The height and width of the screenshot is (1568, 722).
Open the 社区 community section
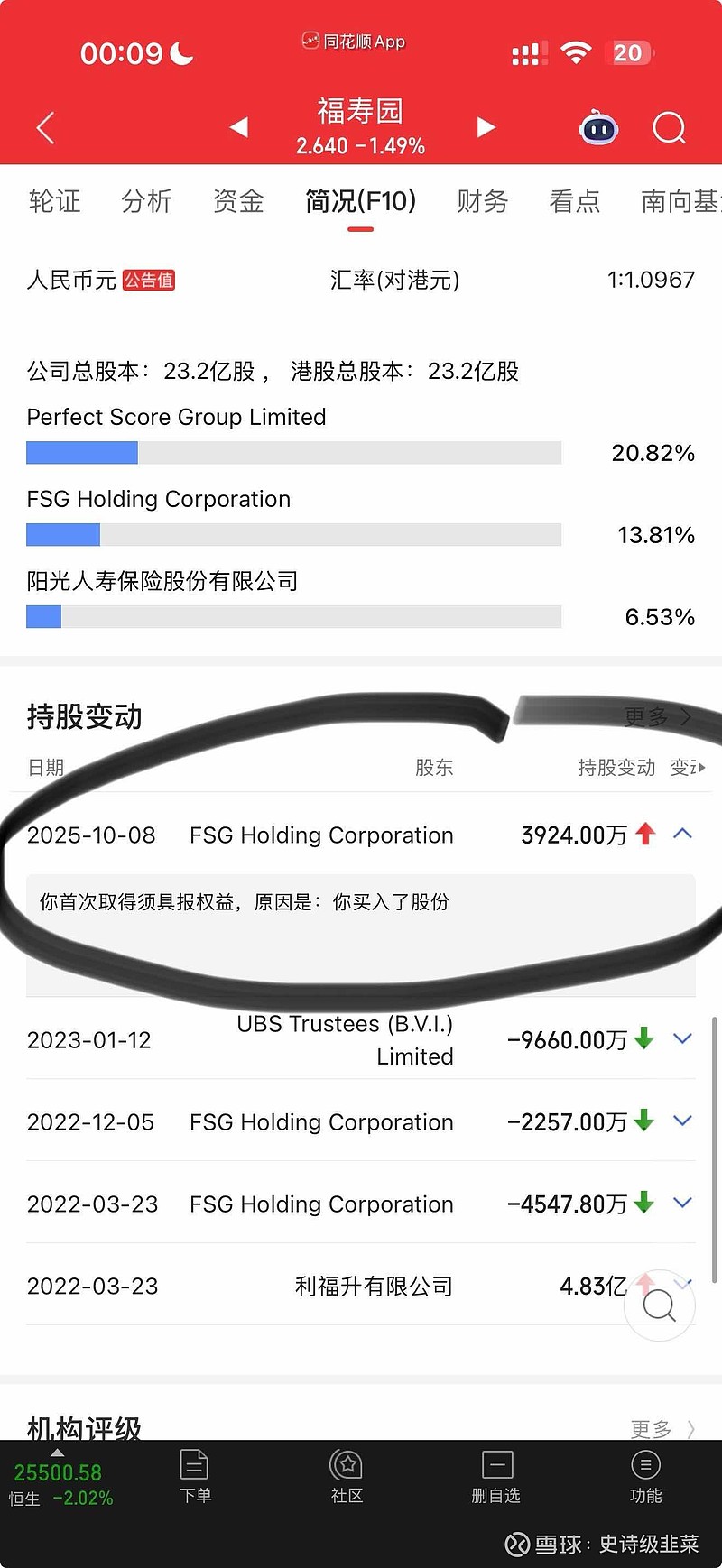point(347,1477)
